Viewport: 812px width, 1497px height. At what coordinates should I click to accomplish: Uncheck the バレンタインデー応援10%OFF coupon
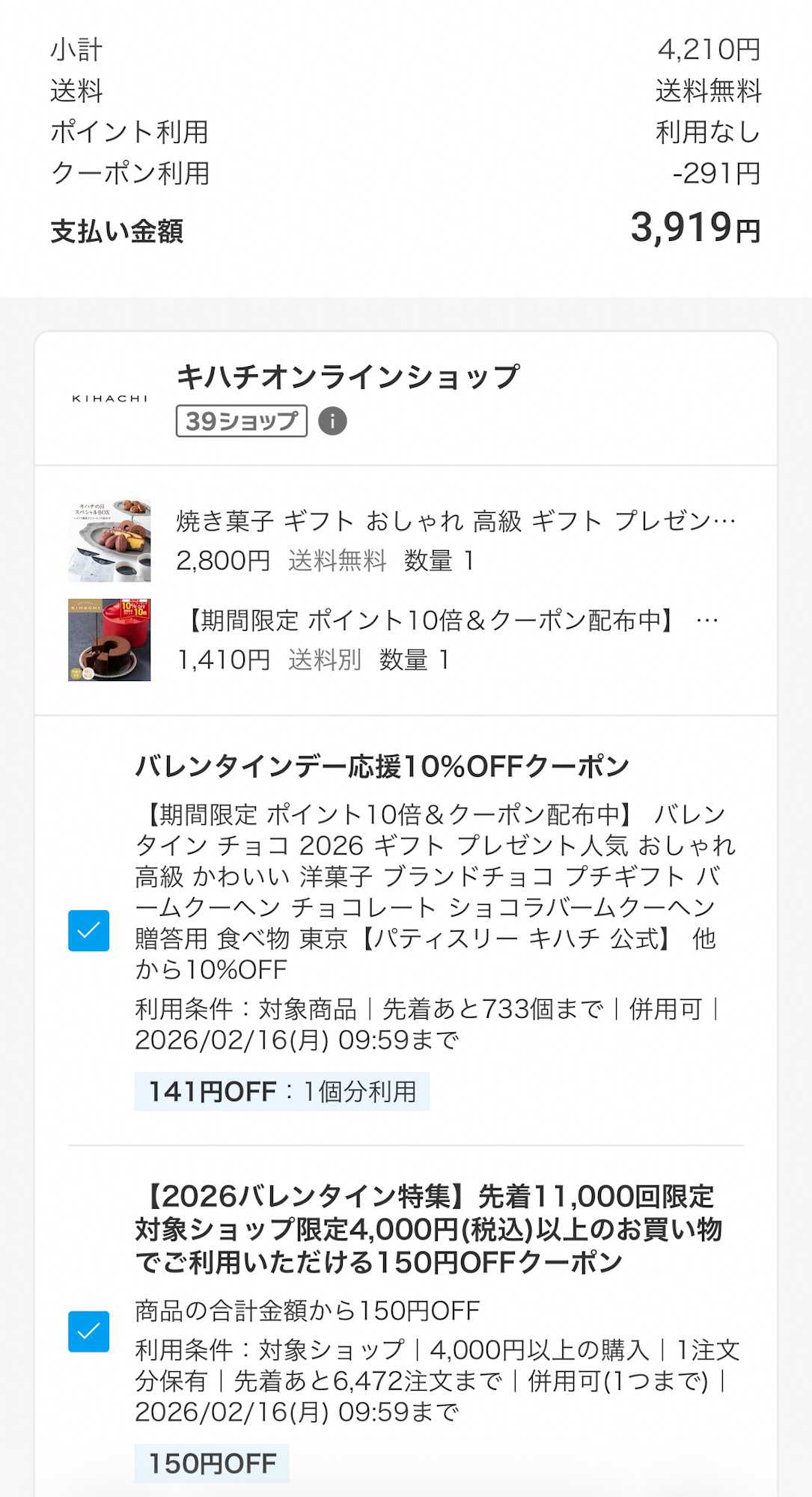[x=88, y=930]
